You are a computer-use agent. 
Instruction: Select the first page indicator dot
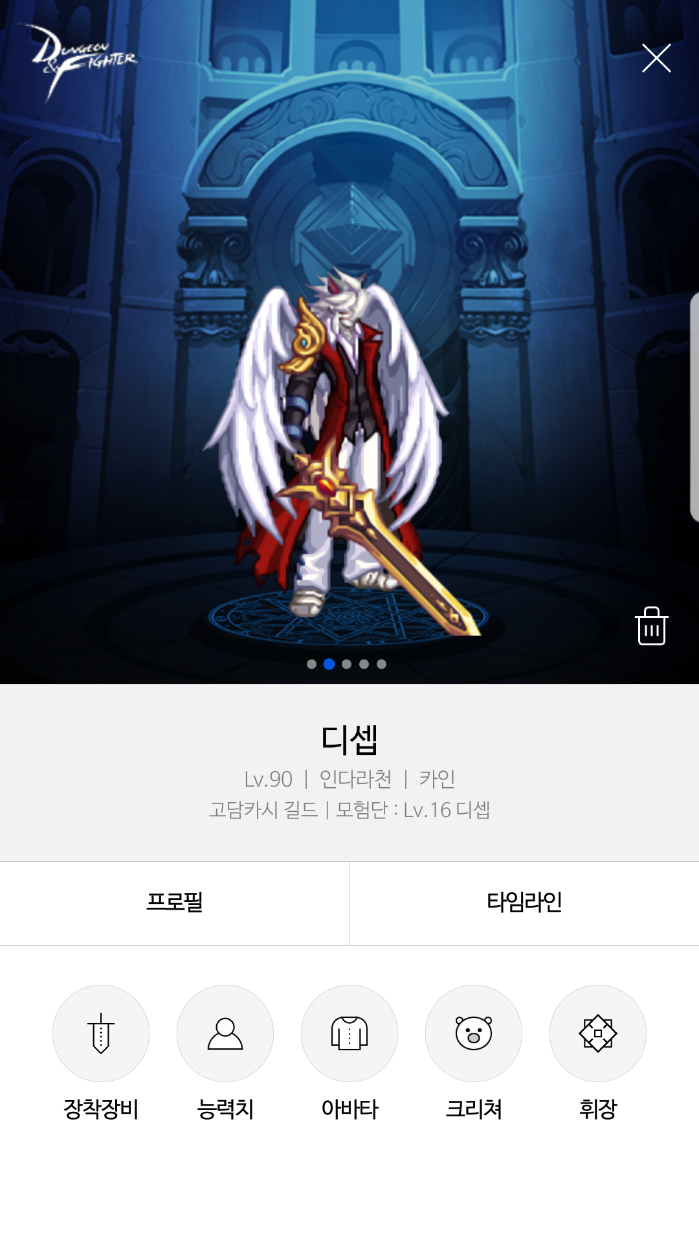pyautogui.click(x=312, y=664)
